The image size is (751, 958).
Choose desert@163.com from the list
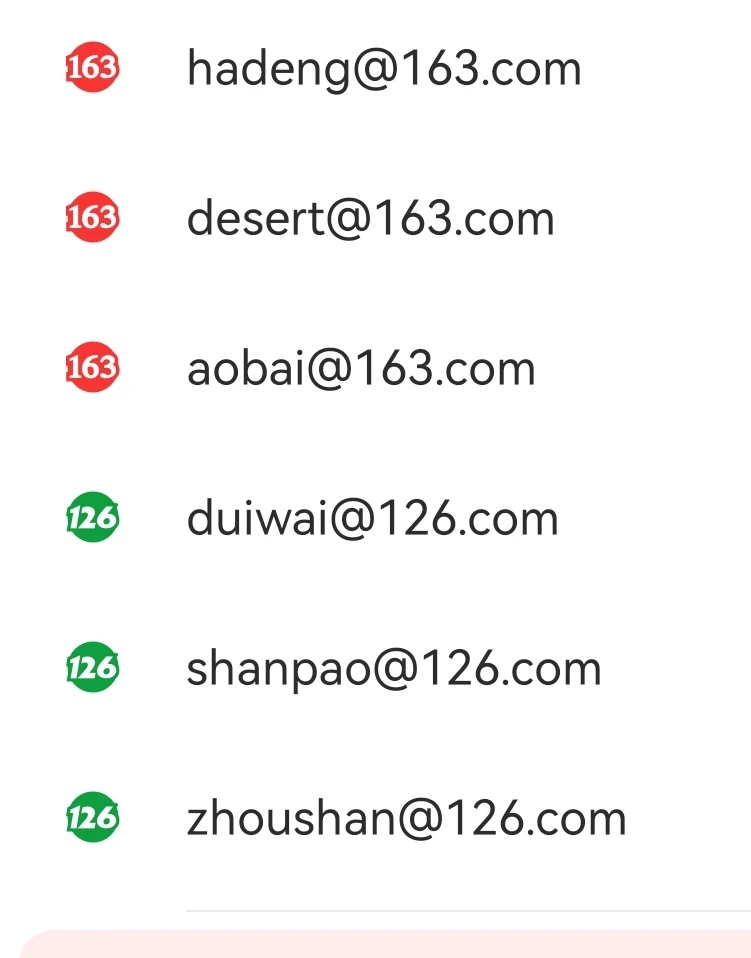(370, 219)
